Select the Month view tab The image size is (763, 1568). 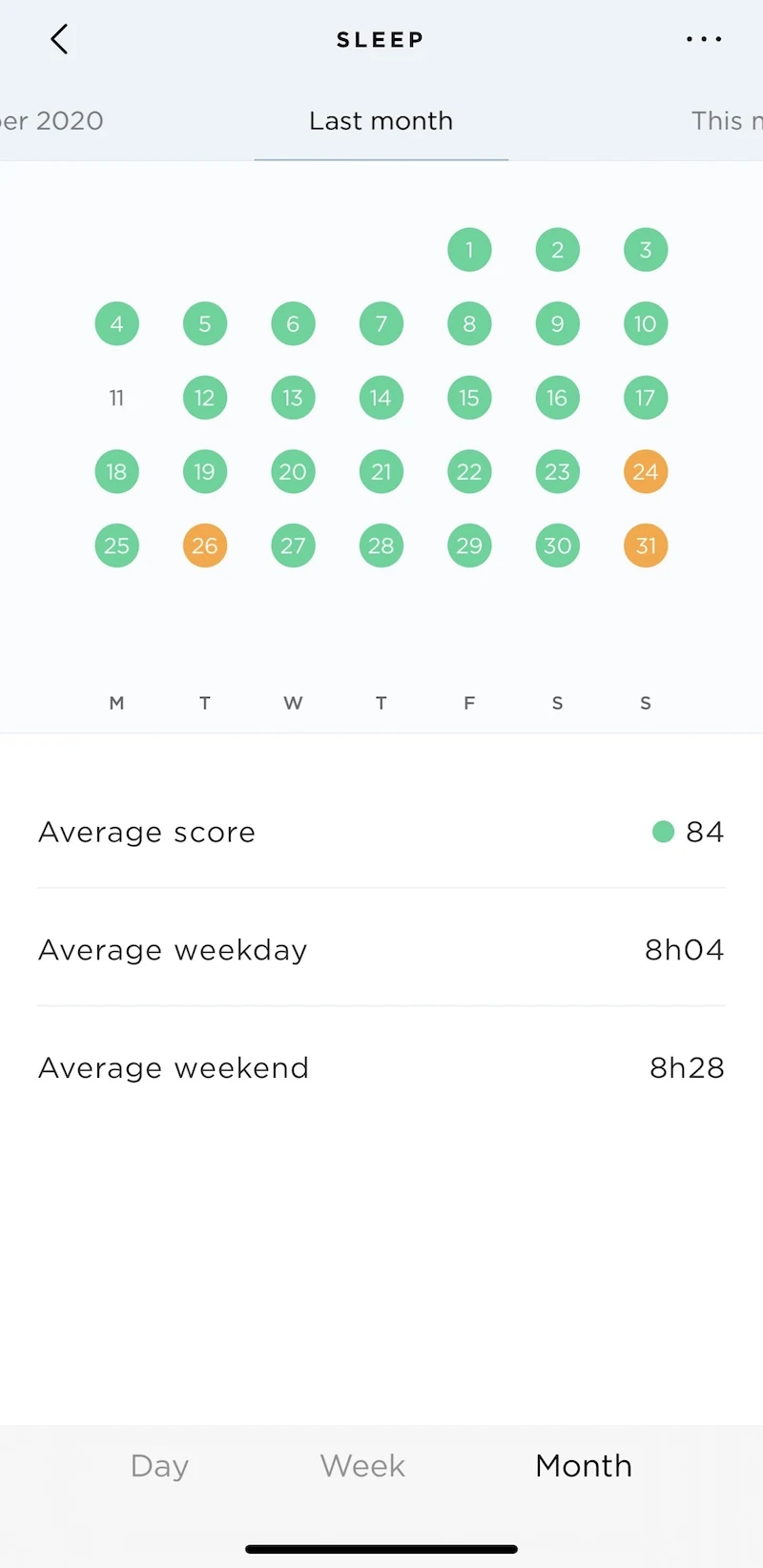pos(584,1465)
